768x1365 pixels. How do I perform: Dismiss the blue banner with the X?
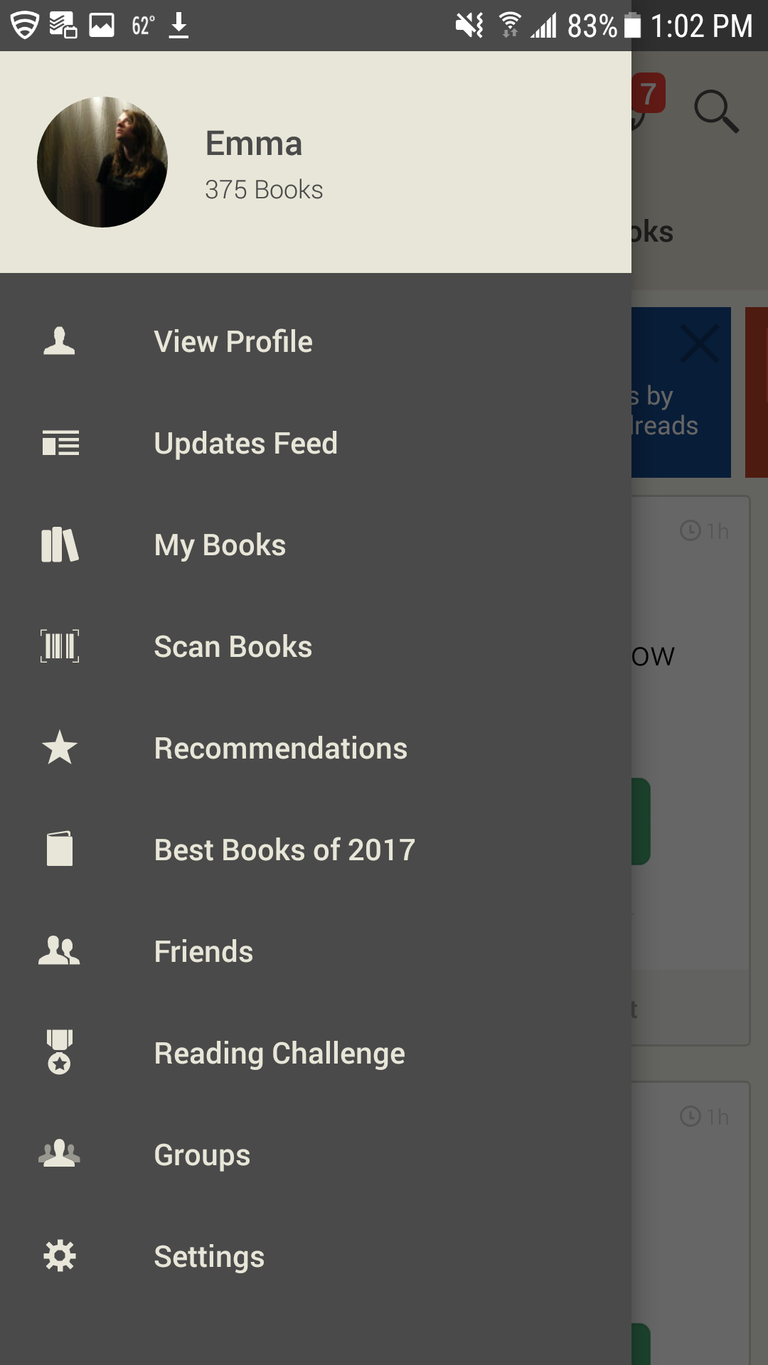(699, 343)
